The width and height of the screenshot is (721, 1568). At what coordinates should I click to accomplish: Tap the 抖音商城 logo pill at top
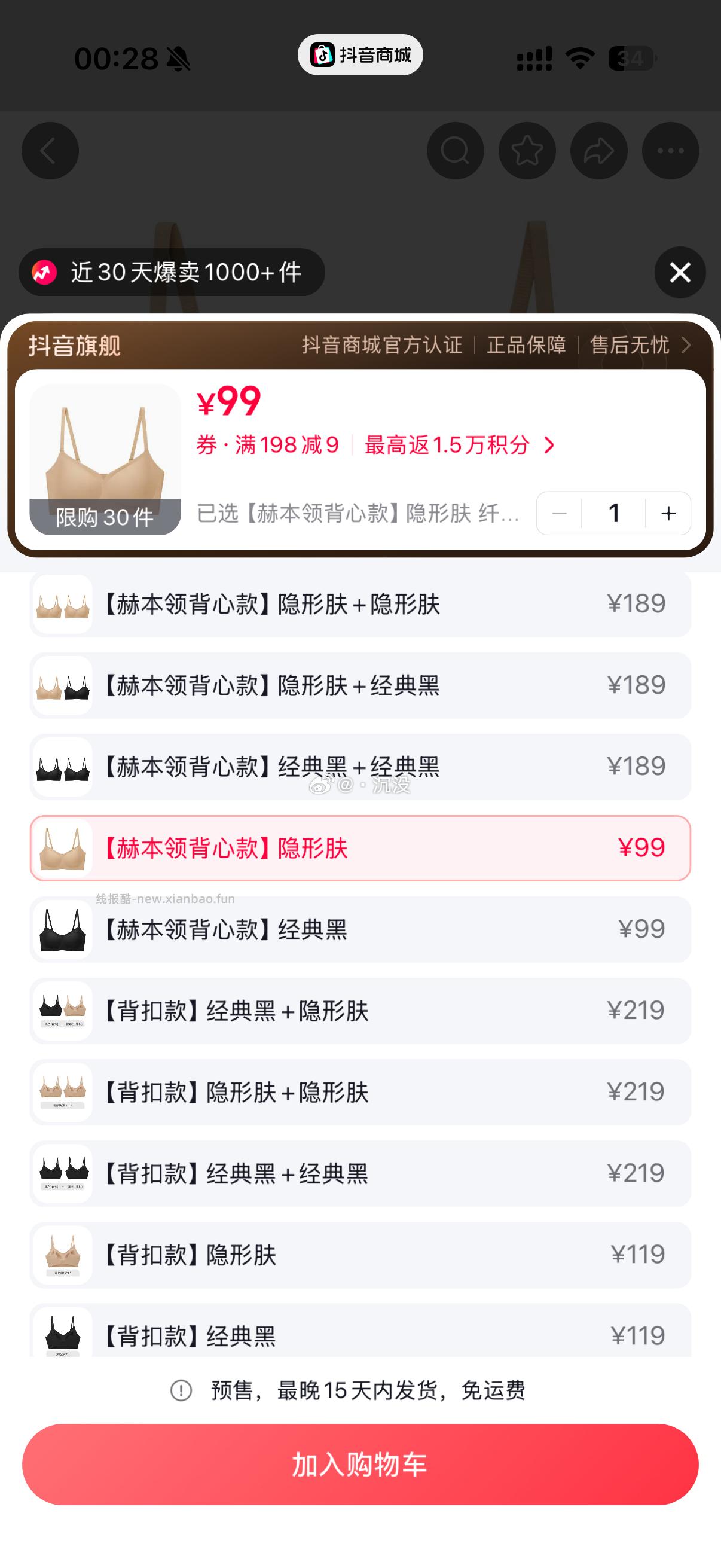[359, 54]
